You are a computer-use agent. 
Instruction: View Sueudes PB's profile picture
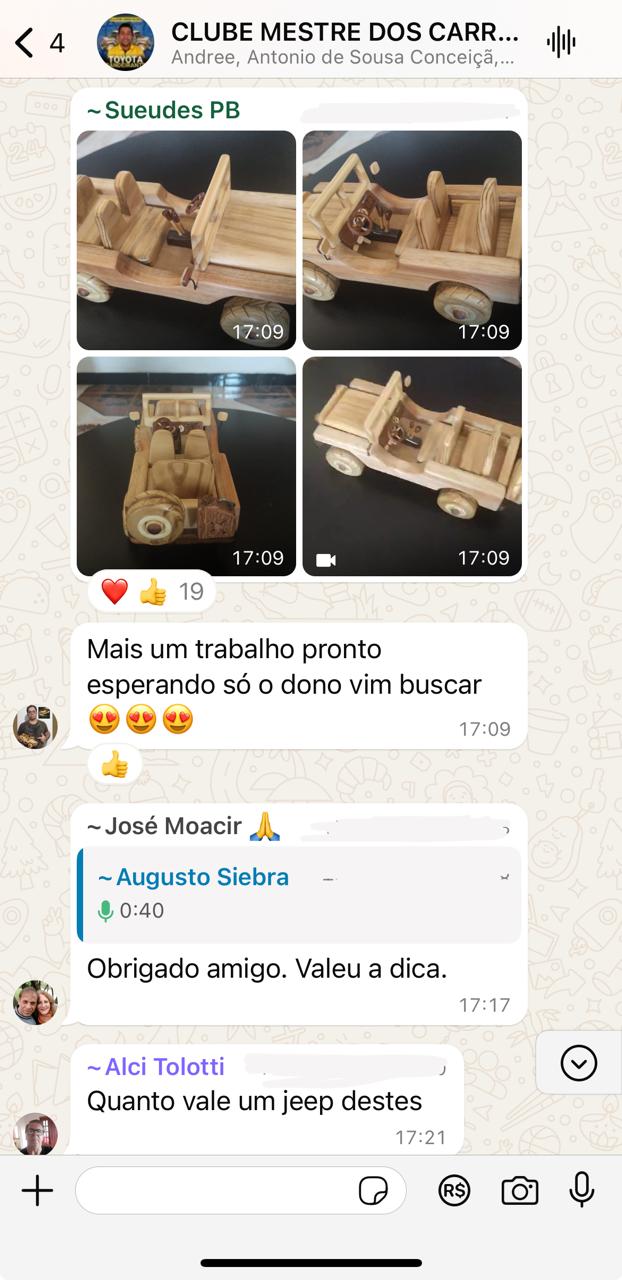(35, 726)
